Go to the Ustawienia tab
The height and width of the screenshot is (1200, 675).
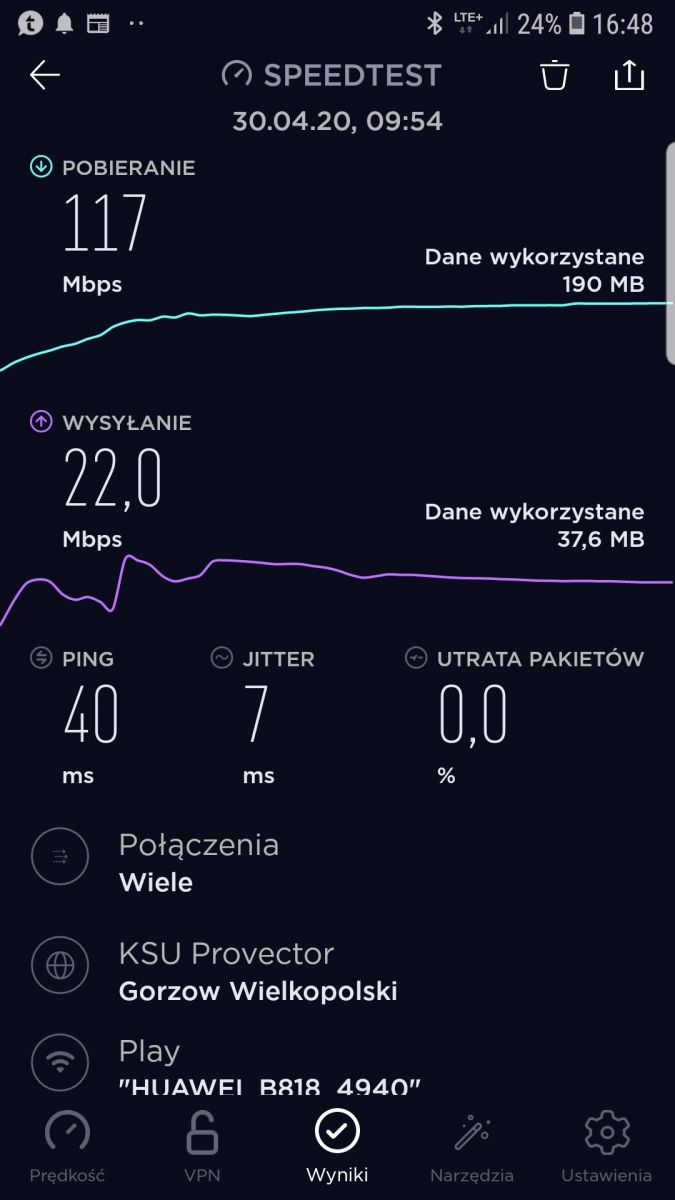[607, 1147]
